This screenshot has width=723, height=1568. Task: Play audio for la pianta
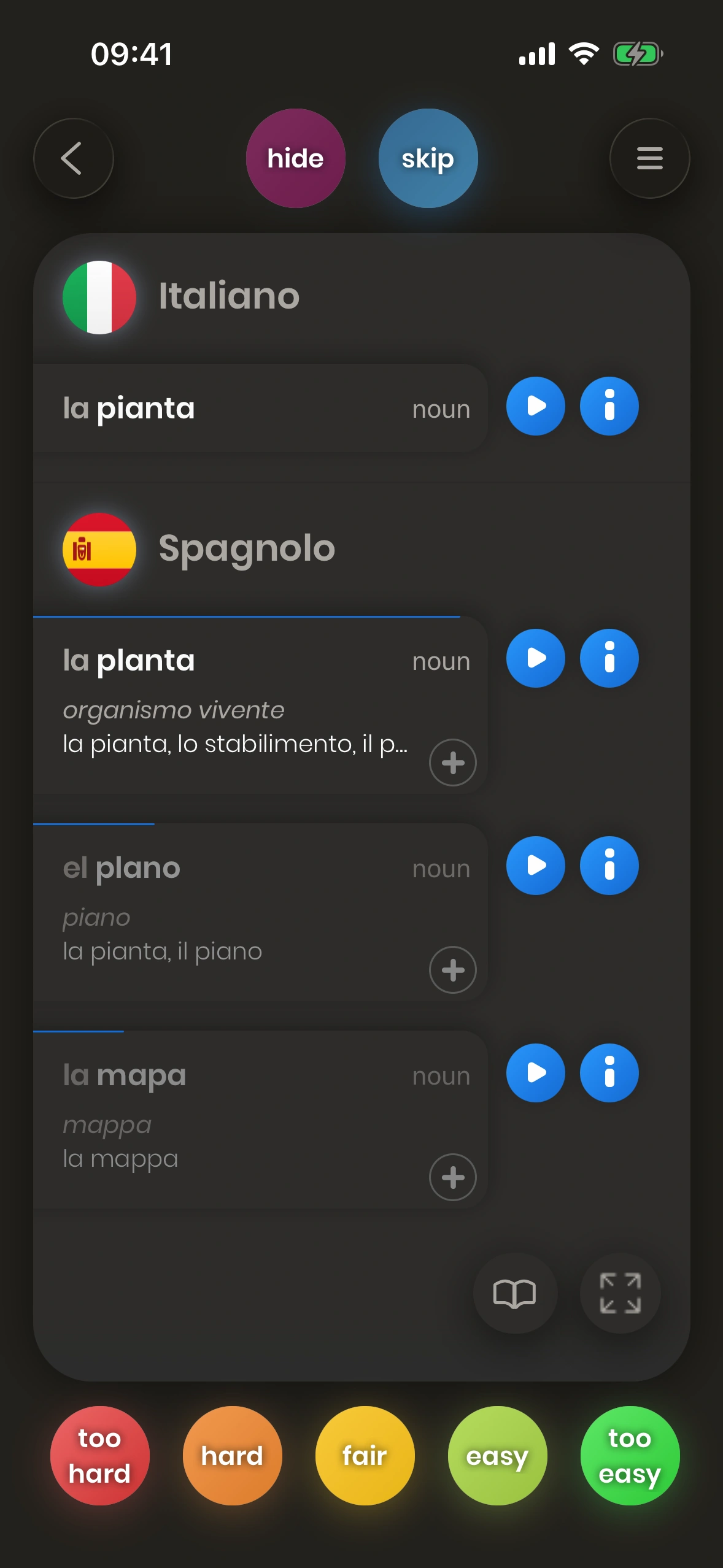click(535, 406)
